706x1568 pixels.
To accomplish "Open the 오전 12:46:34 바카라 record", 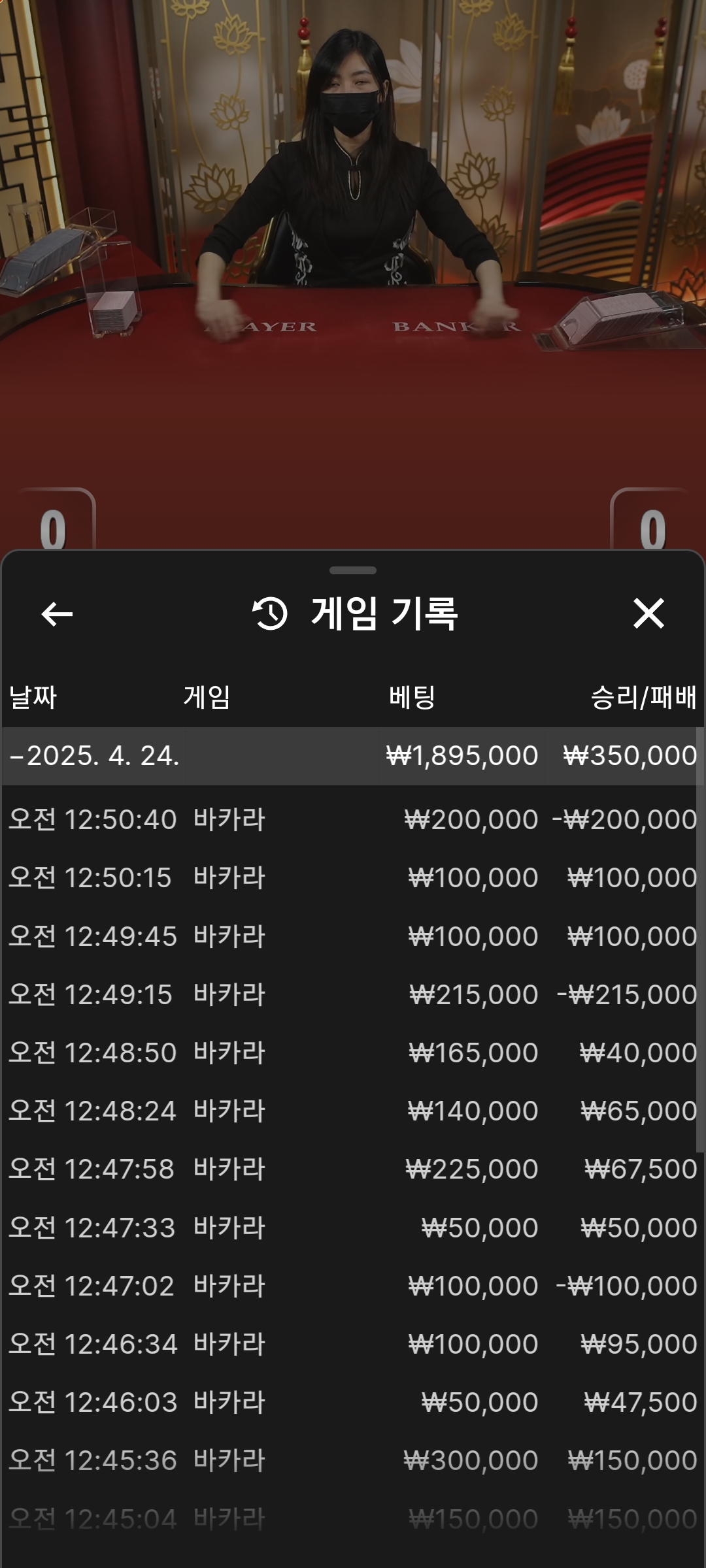I will 353,1344.
